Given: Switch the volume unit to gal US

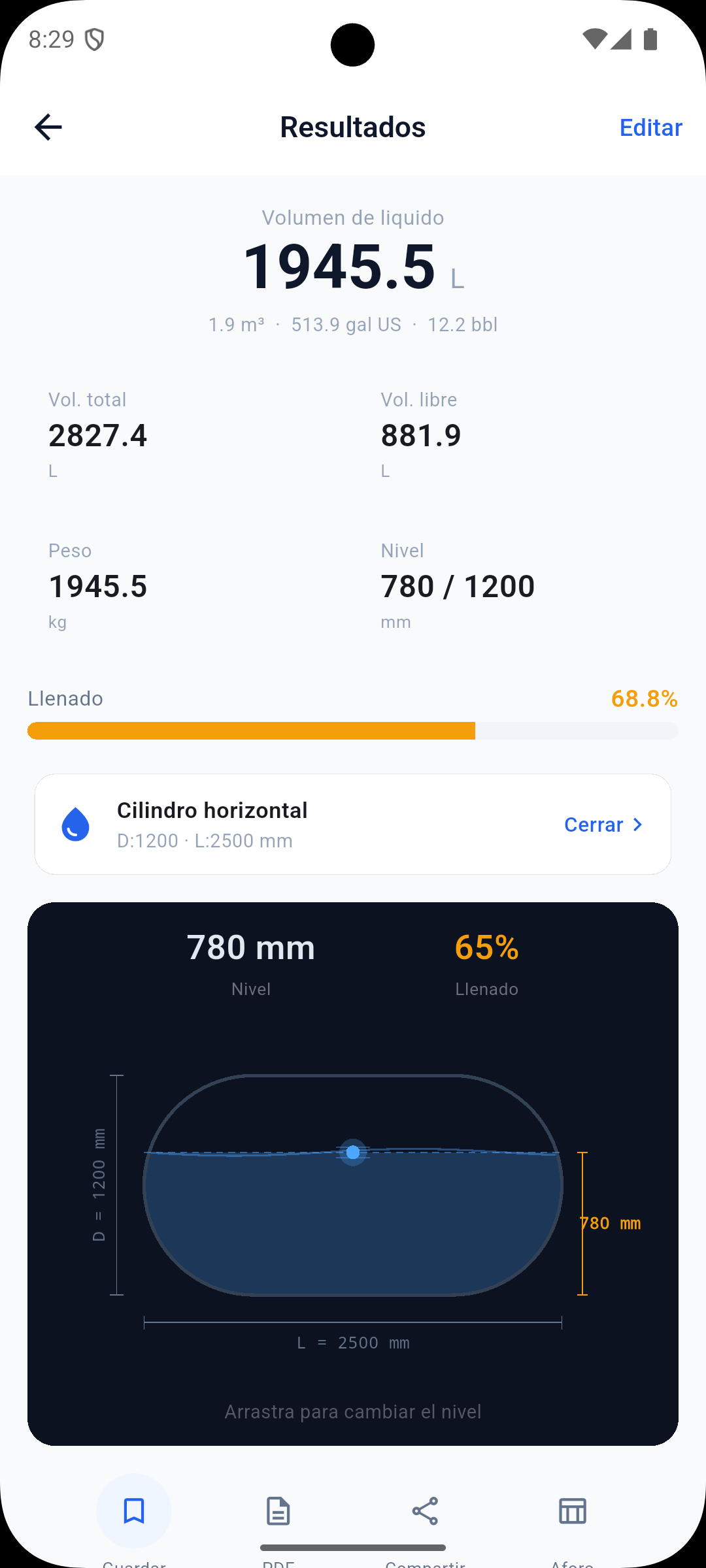Looking at the screenshot, I should (347, 324).
